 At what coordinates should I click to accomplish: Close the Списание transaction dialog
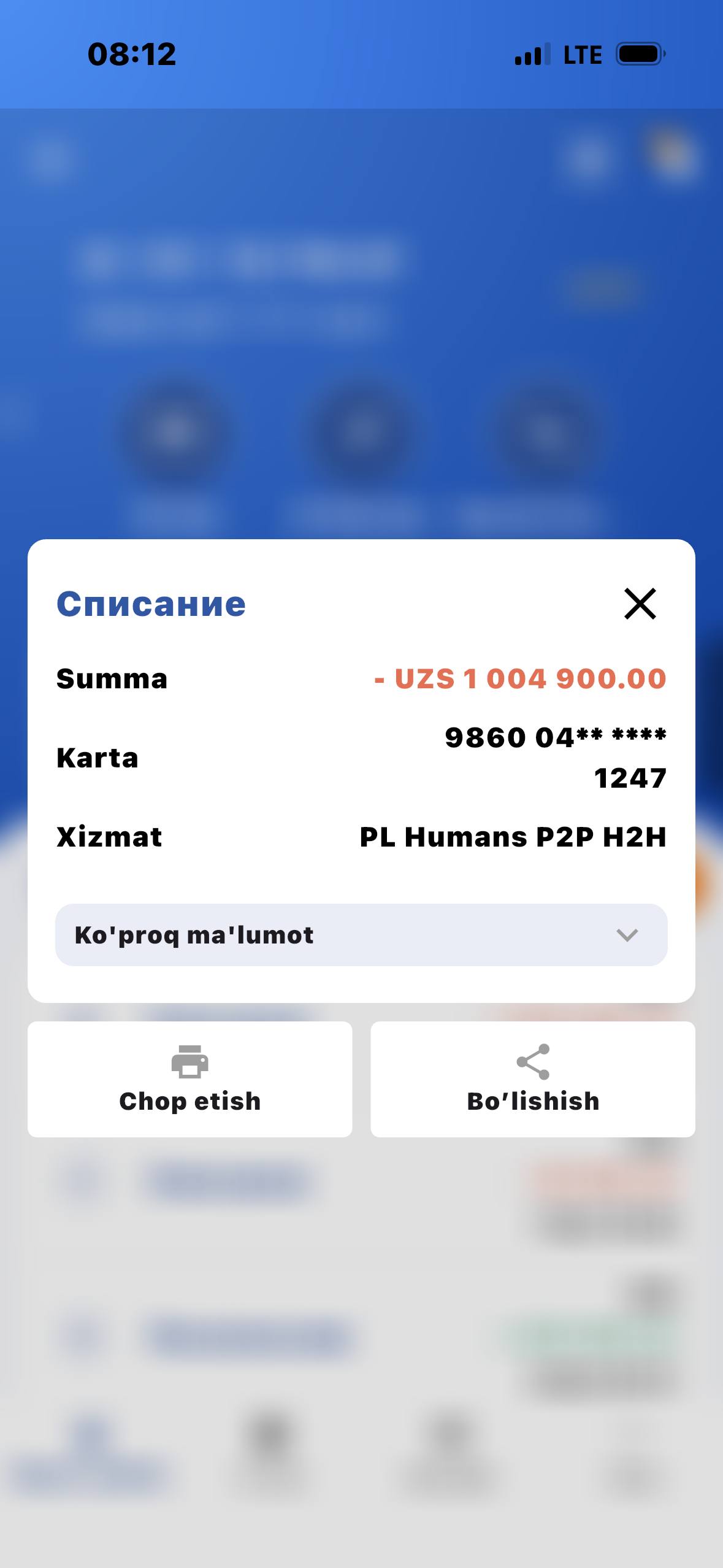tap(640, 604)
